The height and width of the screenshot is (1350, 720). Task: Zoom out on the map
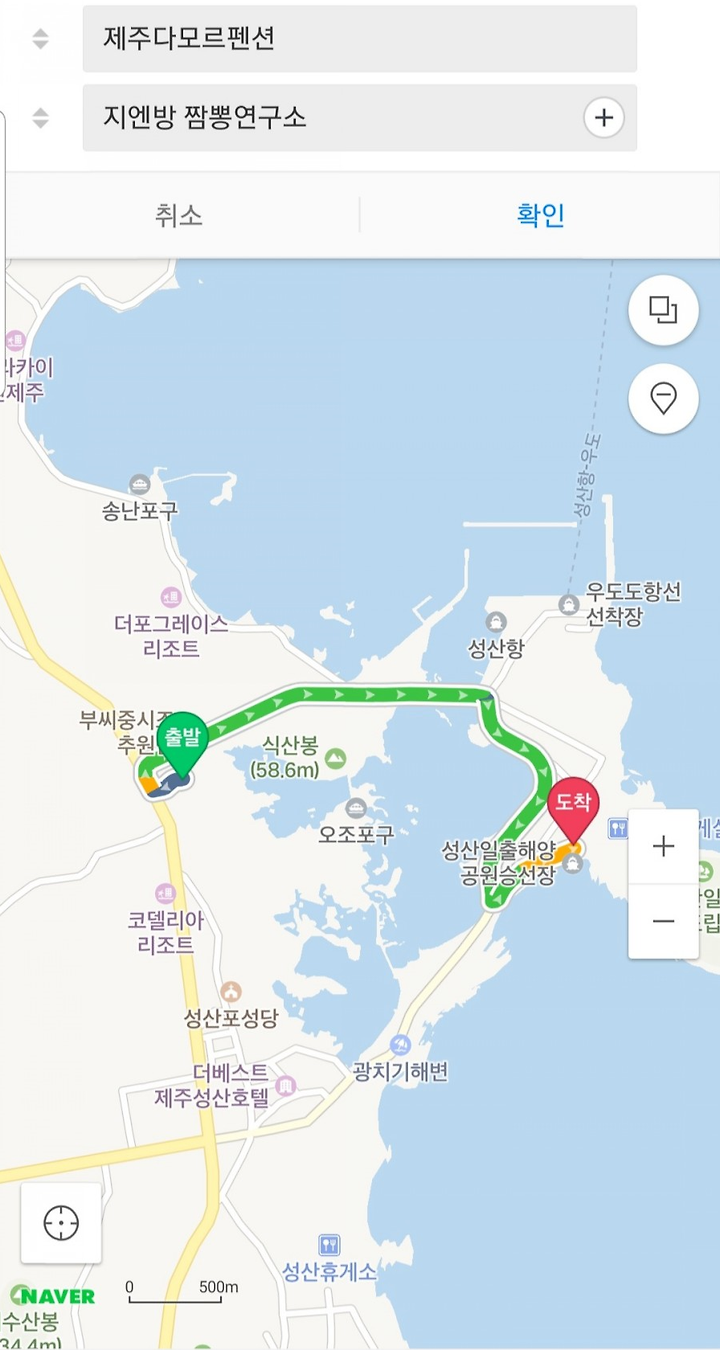point(663,921)
